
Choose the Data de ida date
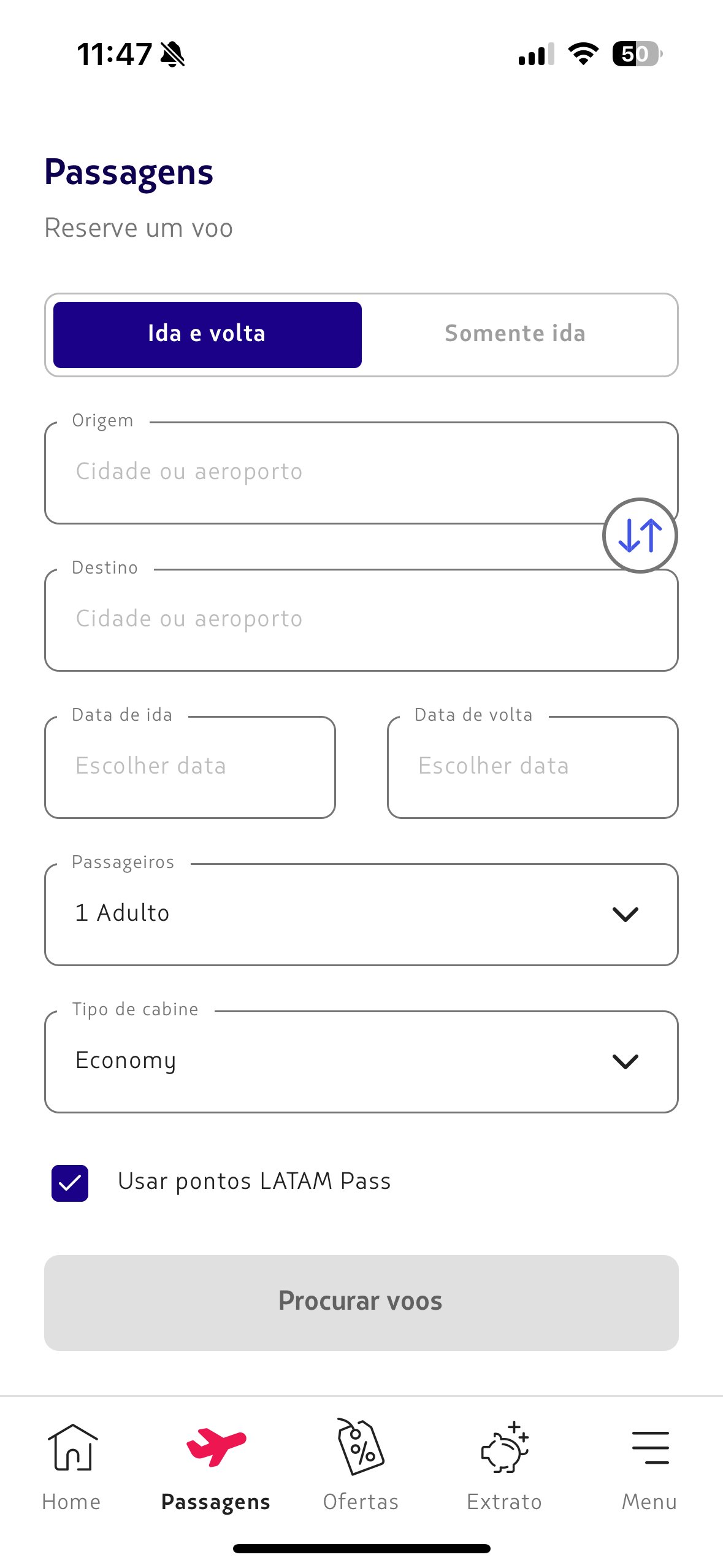point(190,767)
